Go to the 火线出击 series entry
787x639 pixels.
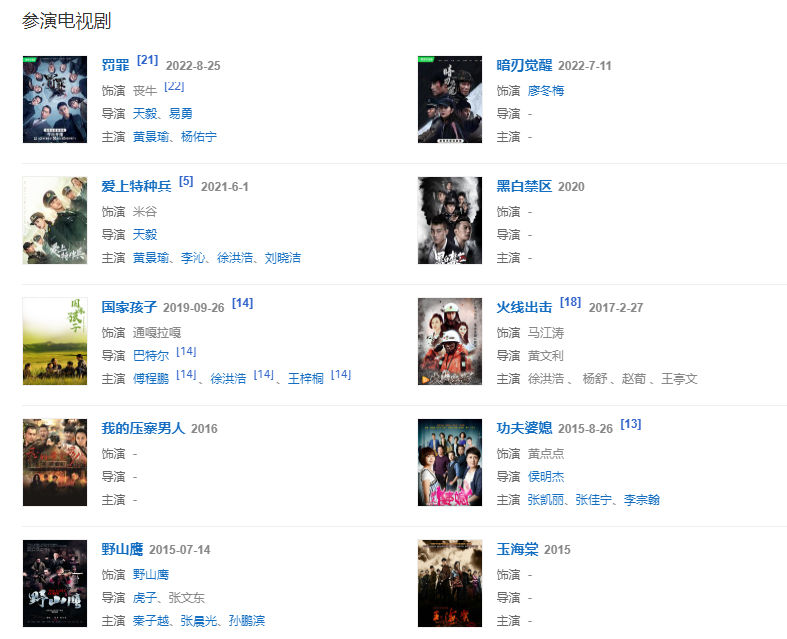tap(524, 307)
